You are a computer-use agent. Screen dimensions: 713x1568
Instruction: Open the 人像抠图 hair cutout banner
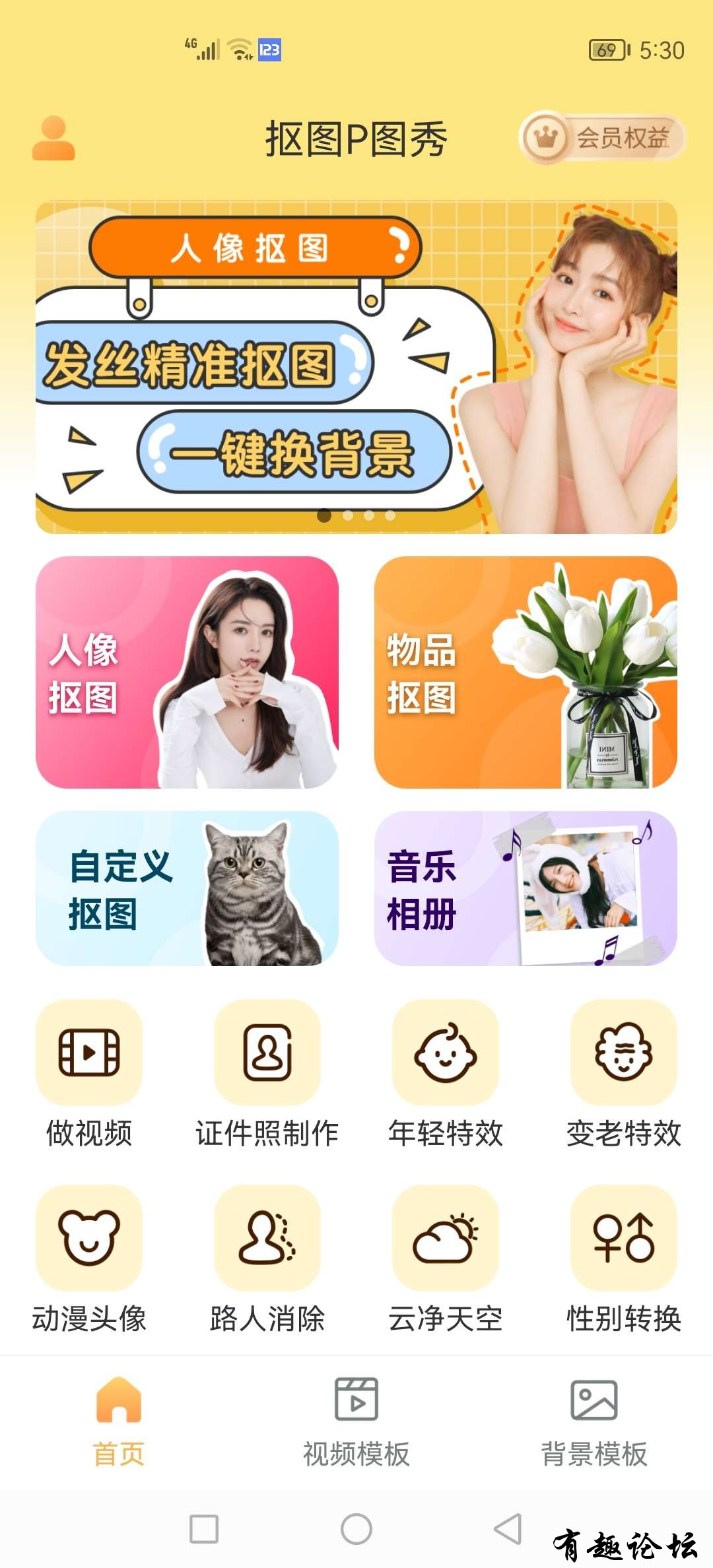coord(356,367)
